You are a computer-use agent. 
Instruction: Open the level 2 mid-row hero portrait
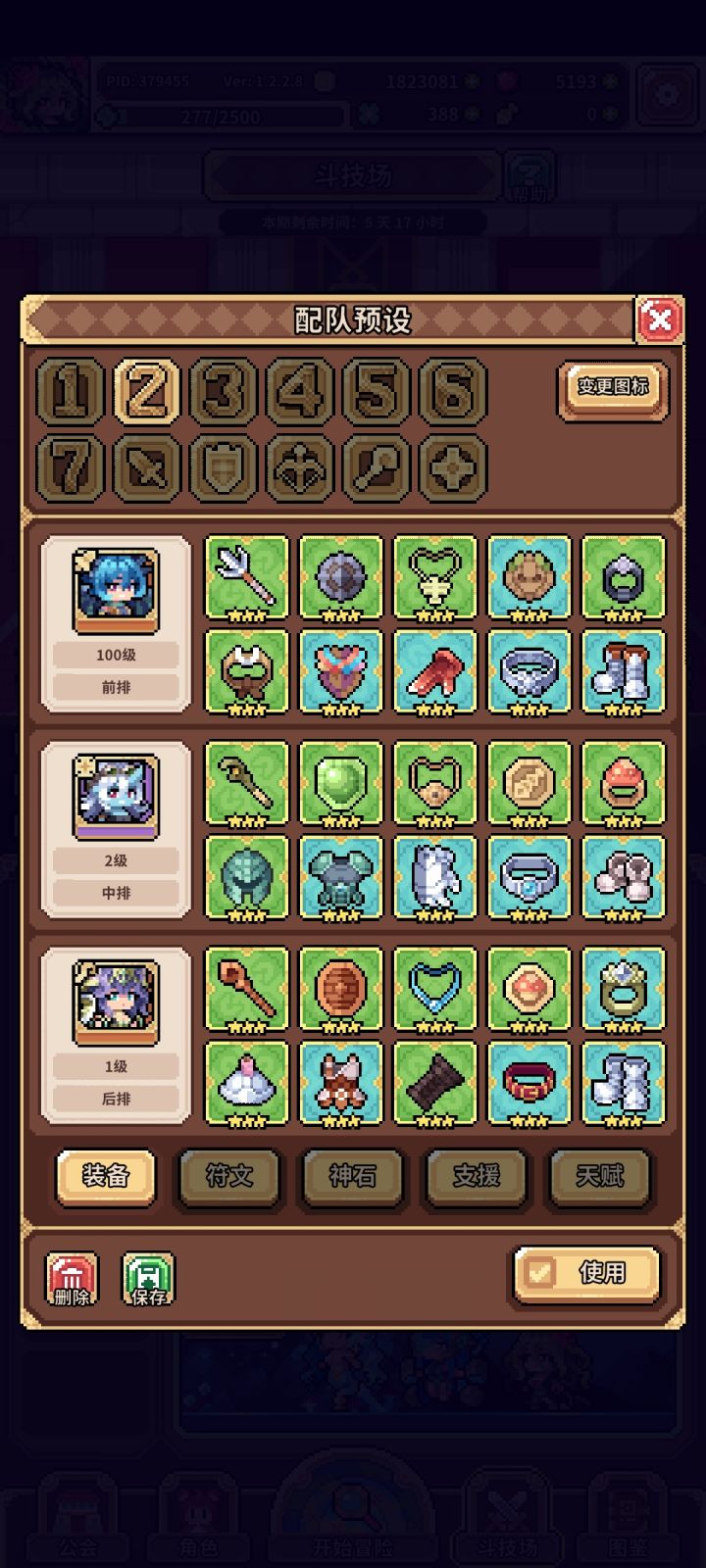[x=116, y=797]
